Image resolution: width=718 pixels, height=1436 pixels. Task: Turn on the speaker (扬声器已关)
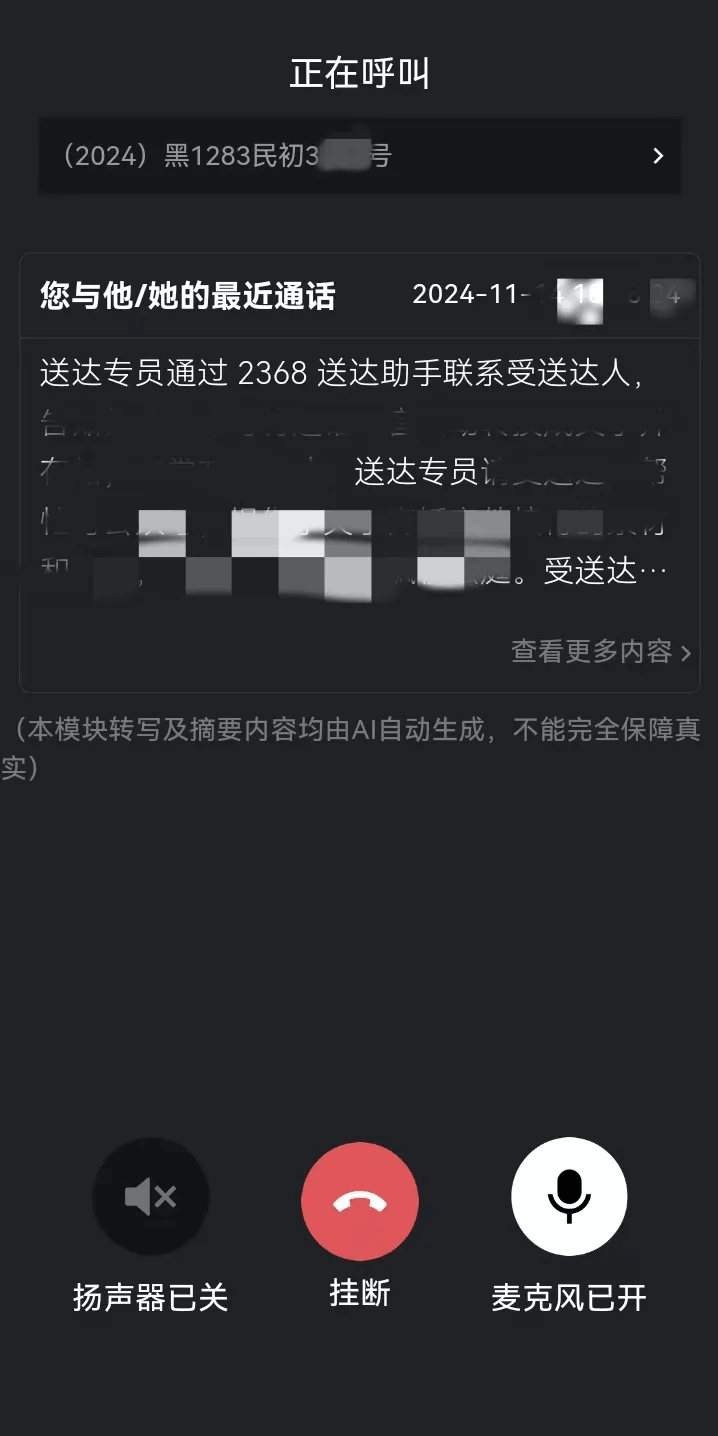[x=151, y=1196]
